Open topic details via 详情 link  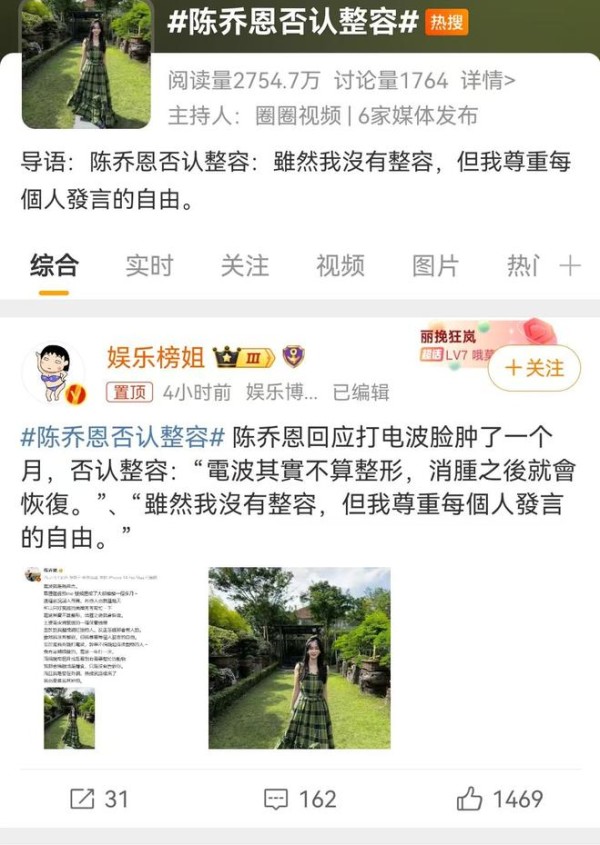pos(487,81)
